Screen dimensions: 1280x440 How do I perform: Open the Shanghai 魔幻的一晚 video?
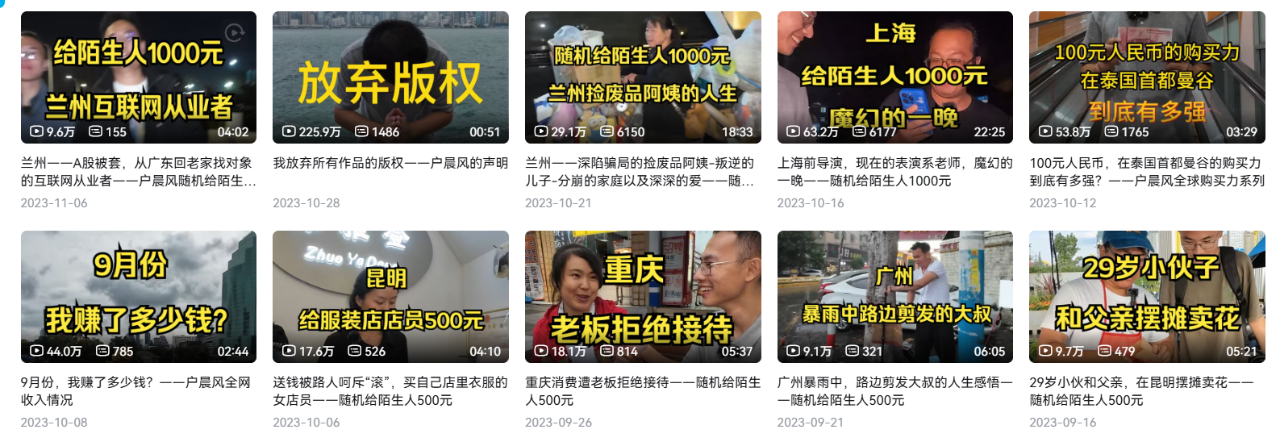coord(894,76)
